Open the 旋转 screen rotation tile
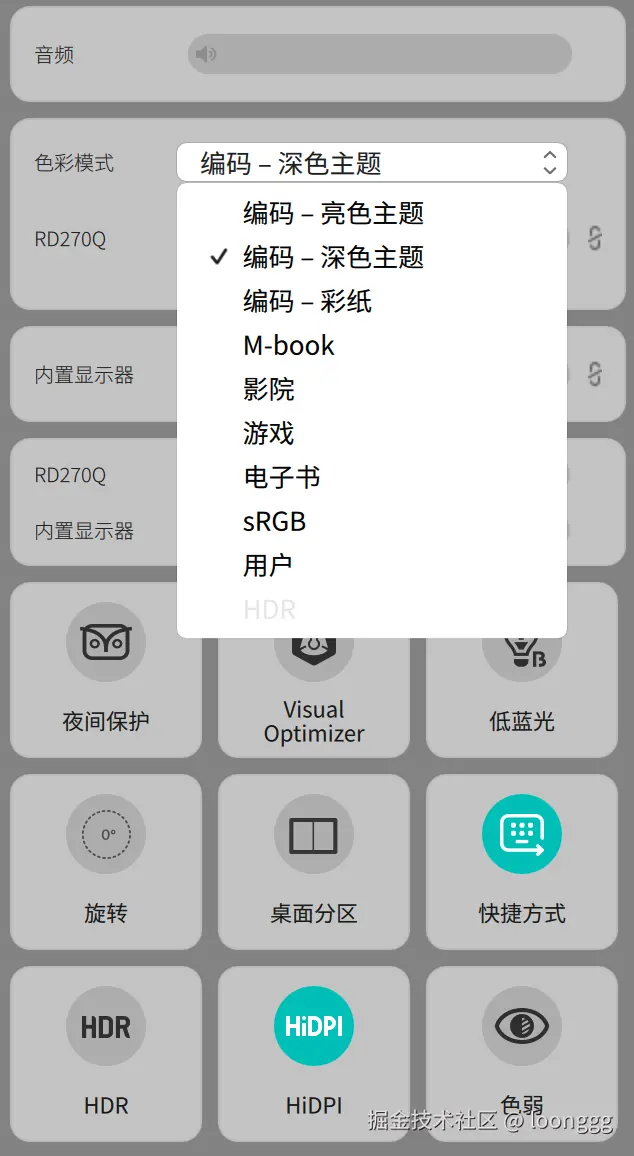This screenshot has height=1156, width=634. click(x=106, y=860)
